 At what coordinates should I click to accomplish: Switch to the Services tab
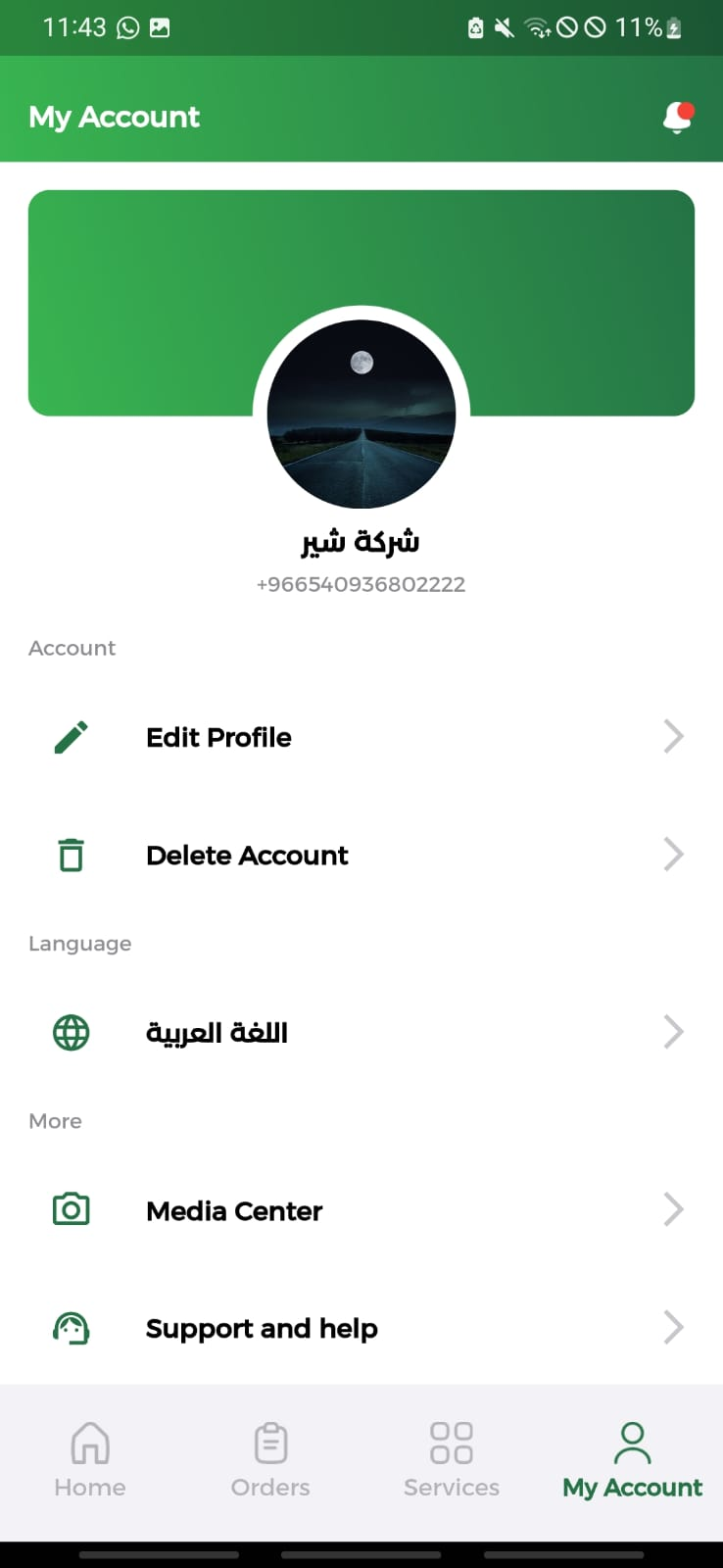click(452, 1460)
